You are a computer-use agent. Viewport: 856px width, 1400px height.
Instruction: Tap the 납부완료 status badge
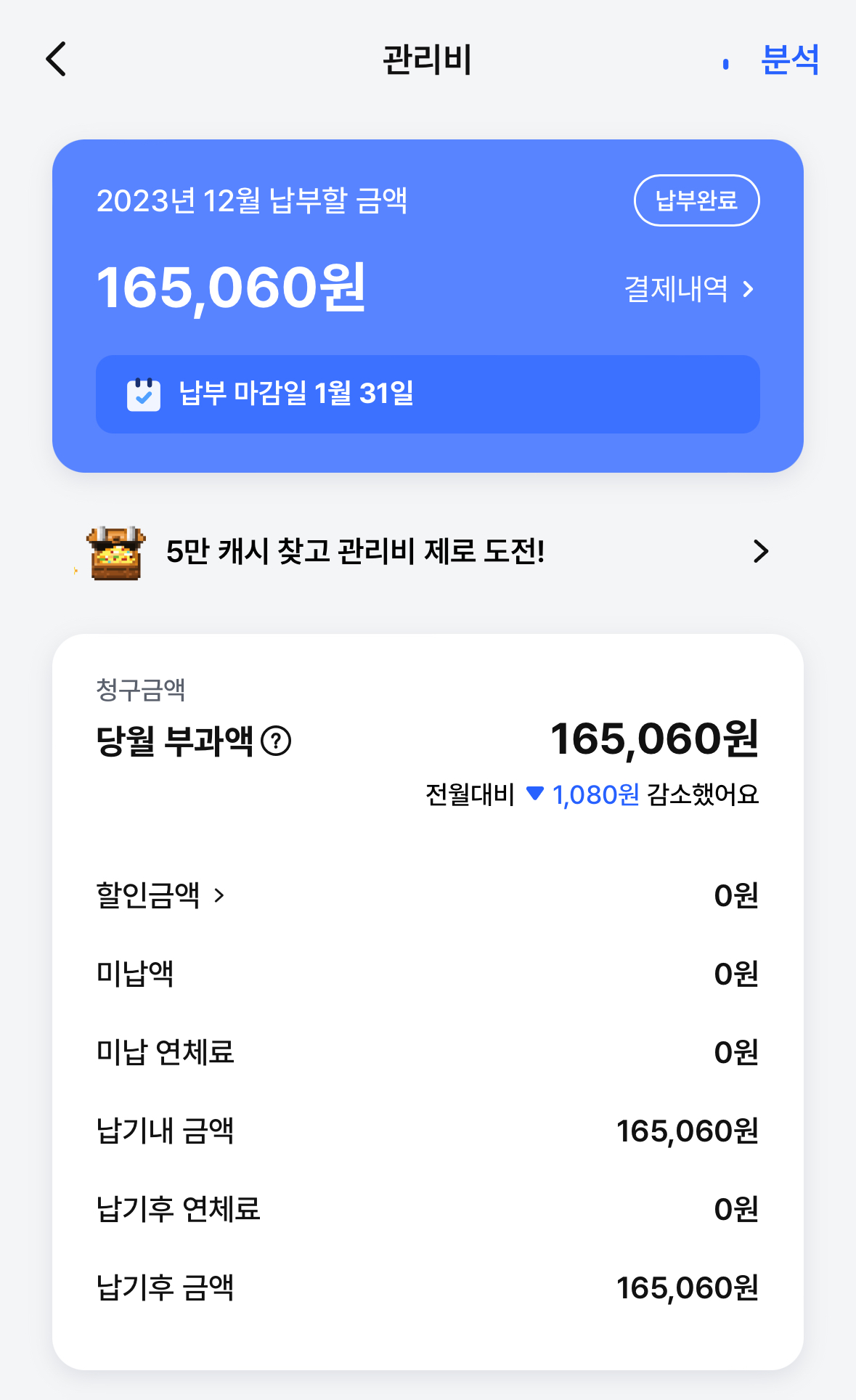696,200
